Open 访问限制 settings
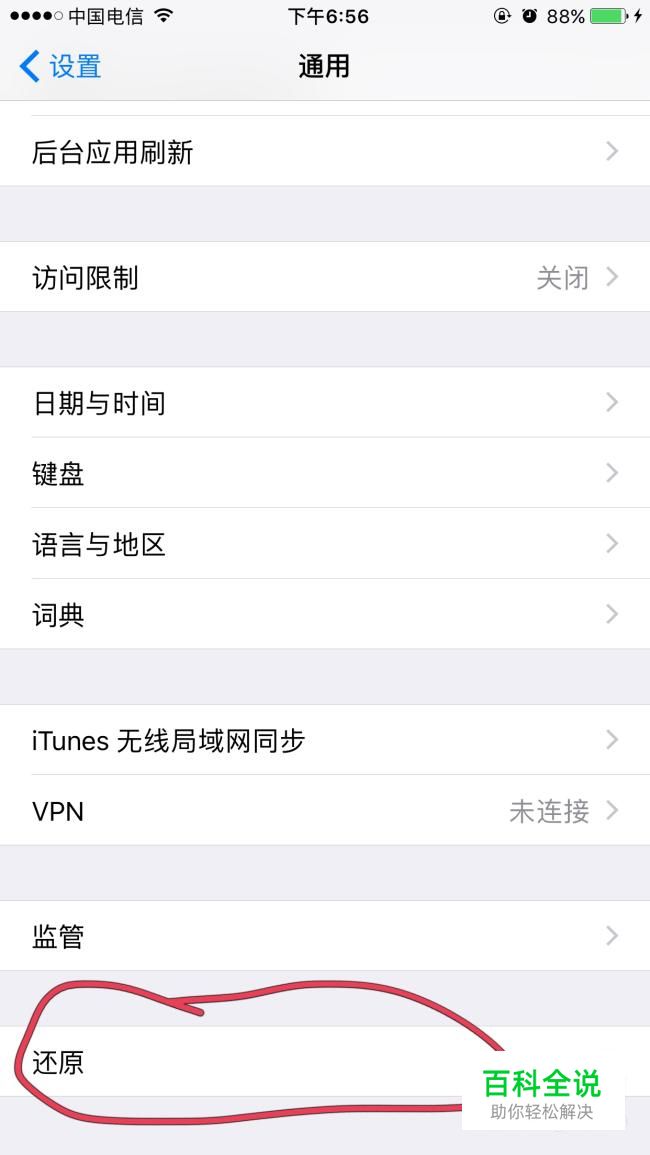 coord(325,277)
